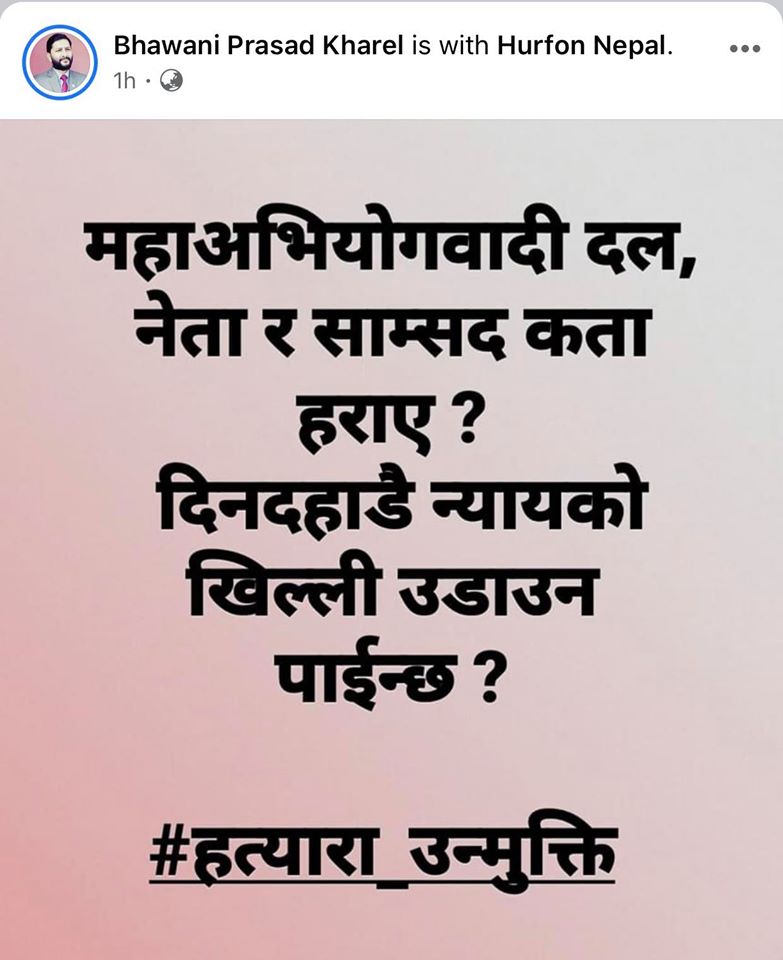
Task: Open the post's three-dot options menu
Action: 744,48
